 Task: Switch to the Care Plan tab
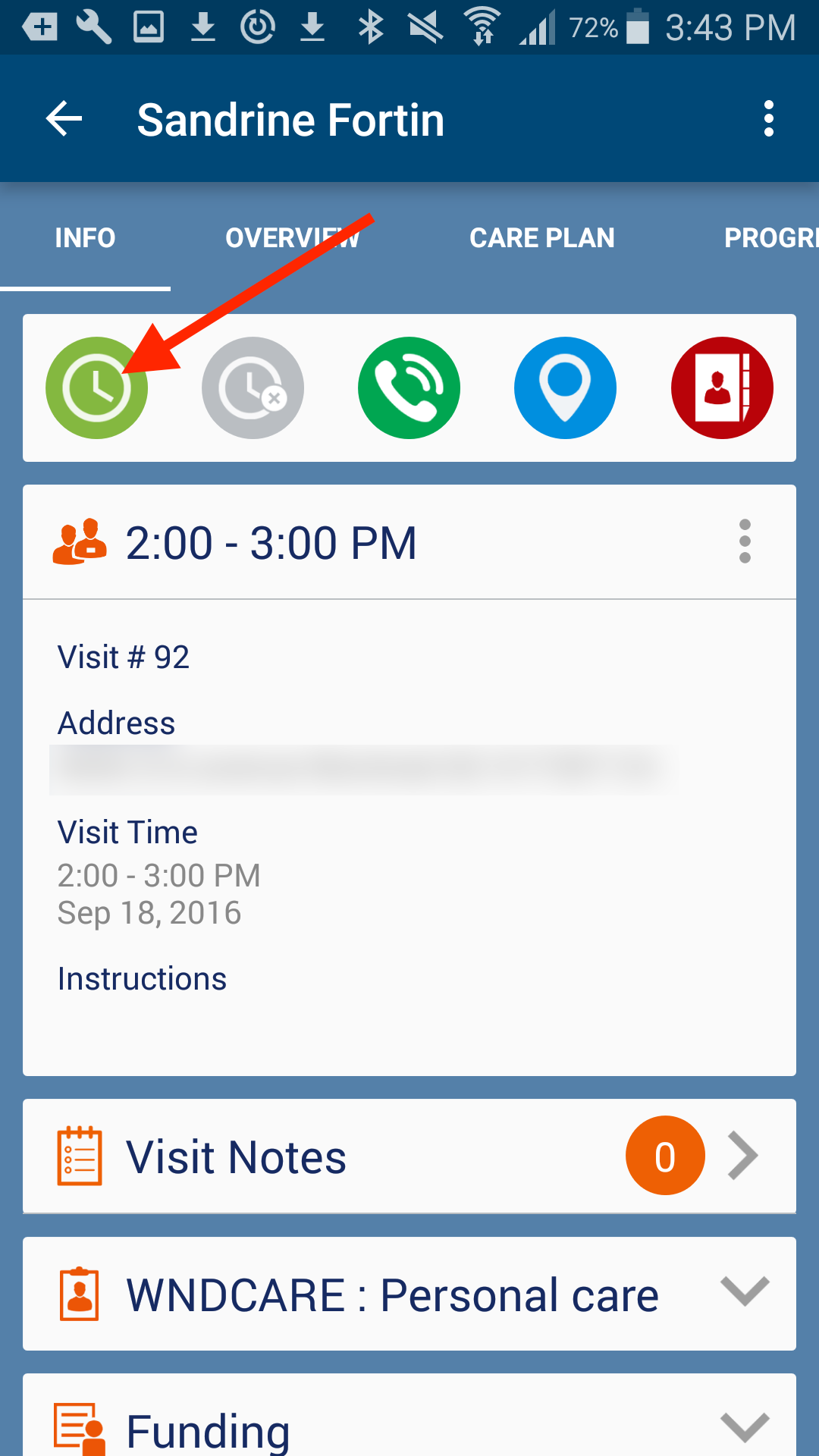tap(541, 238)
